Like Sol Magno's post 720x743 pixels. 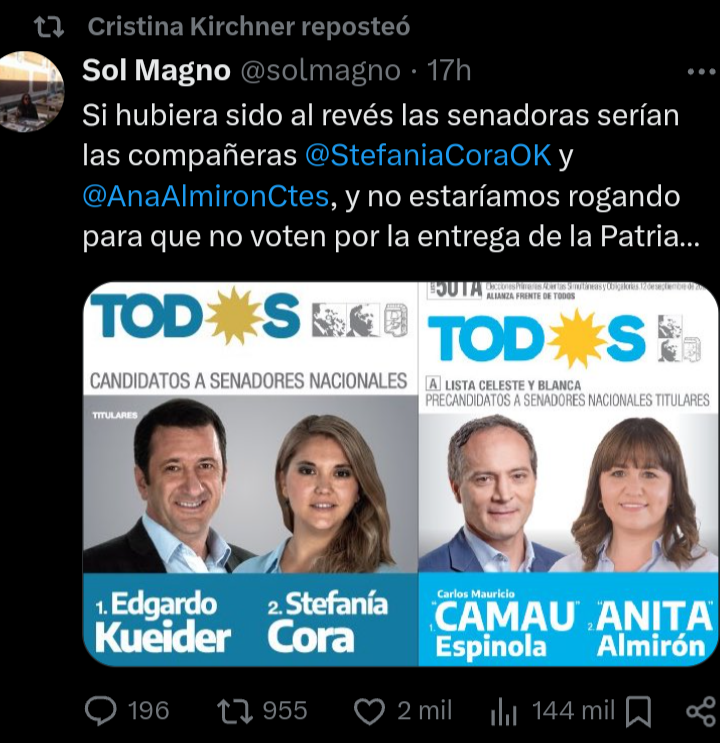pyautogui.click(x=371, y=710)
